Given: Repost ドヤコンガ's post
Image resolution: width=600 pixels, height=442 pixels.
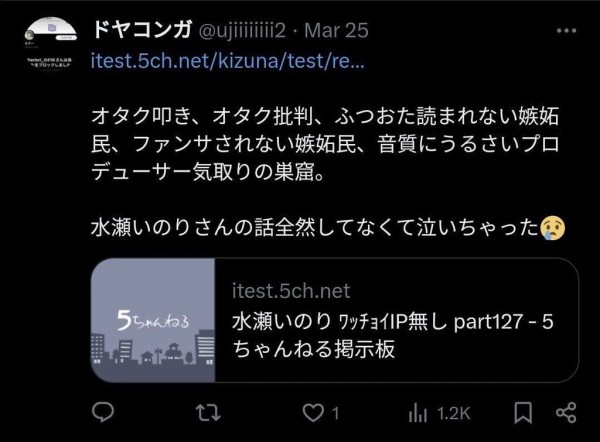Looking at the screenshot, I should tap(207, 411).
